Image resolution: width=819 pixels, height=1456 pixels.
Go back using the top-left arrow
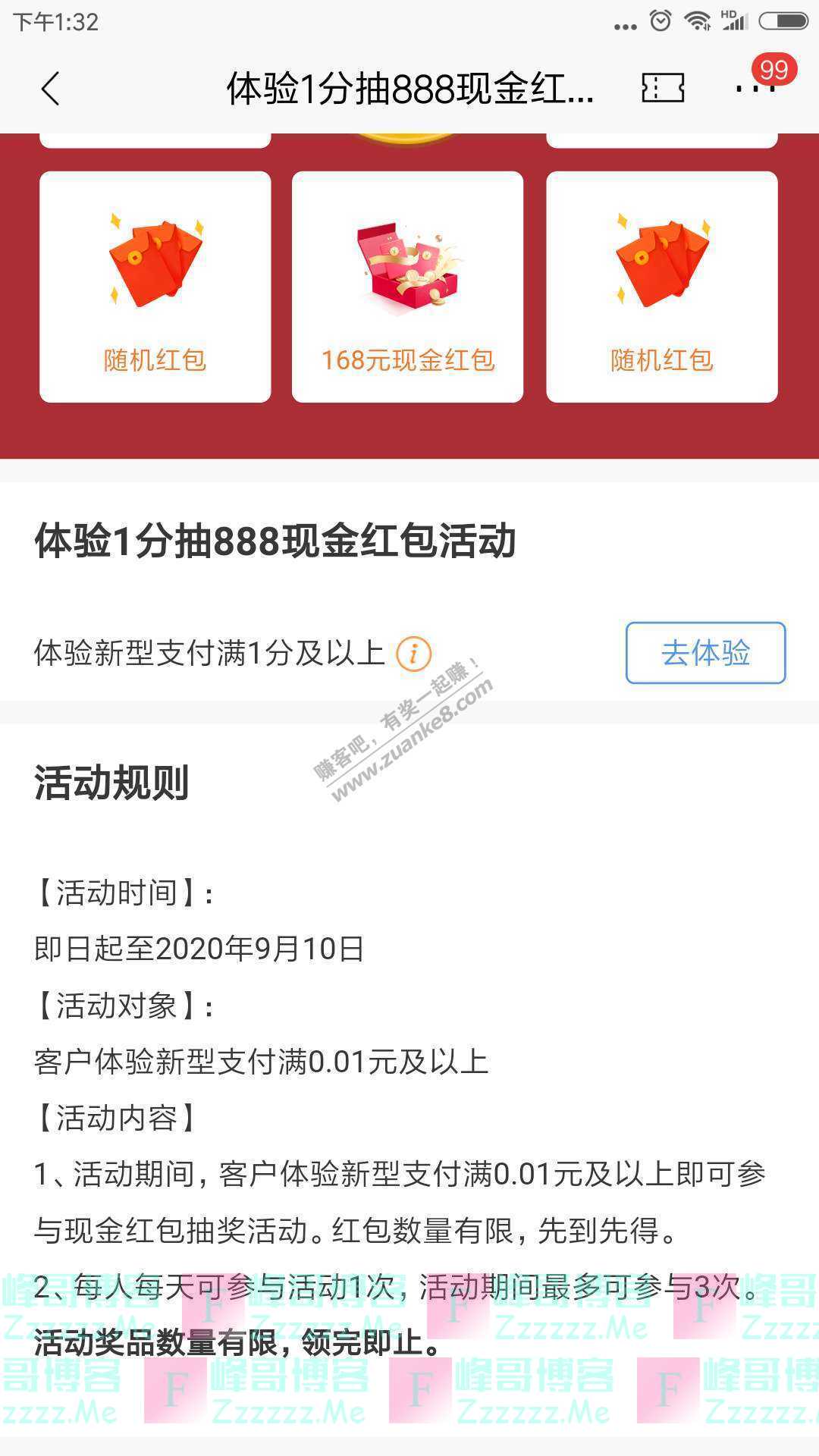pyautogui.click(x=50, y=89)
